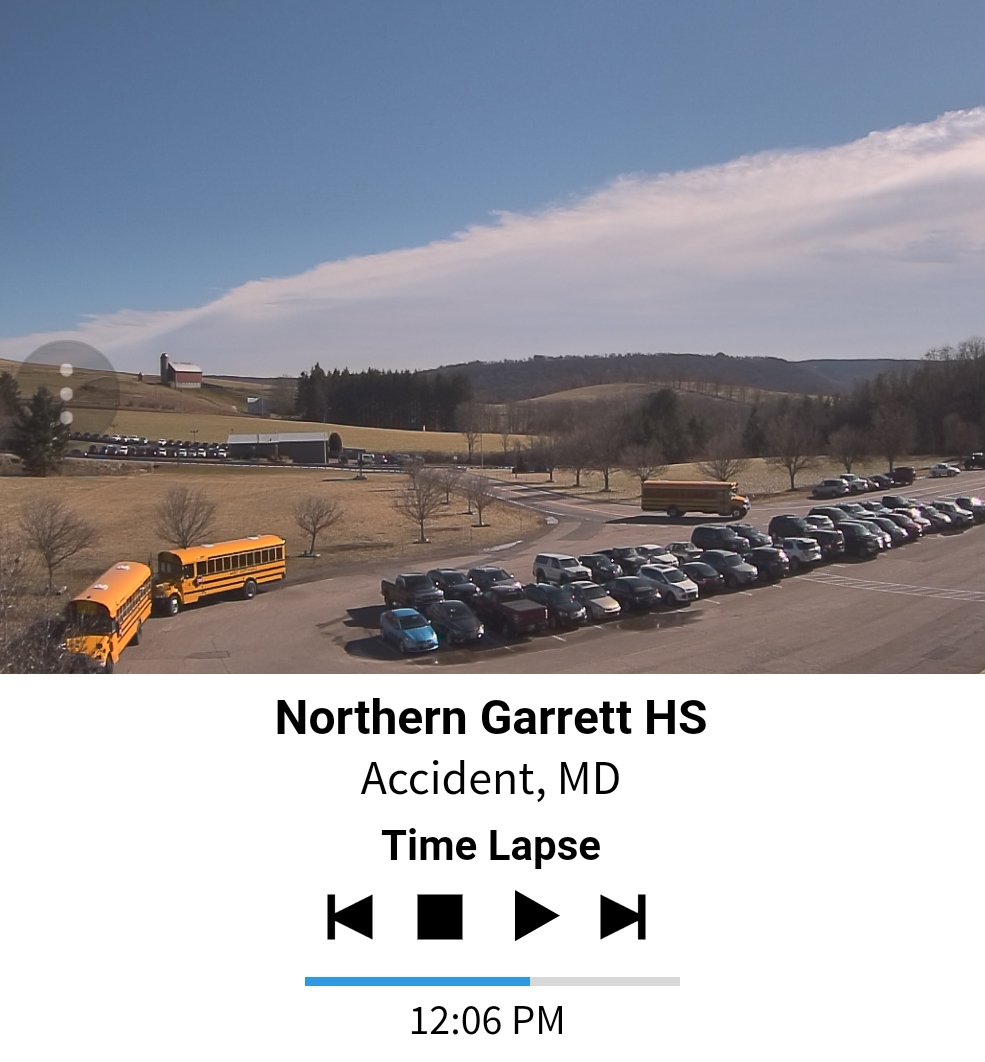Play the time lapse
985x1062 pixels.
pyautogui.click(x=535, y=916)
